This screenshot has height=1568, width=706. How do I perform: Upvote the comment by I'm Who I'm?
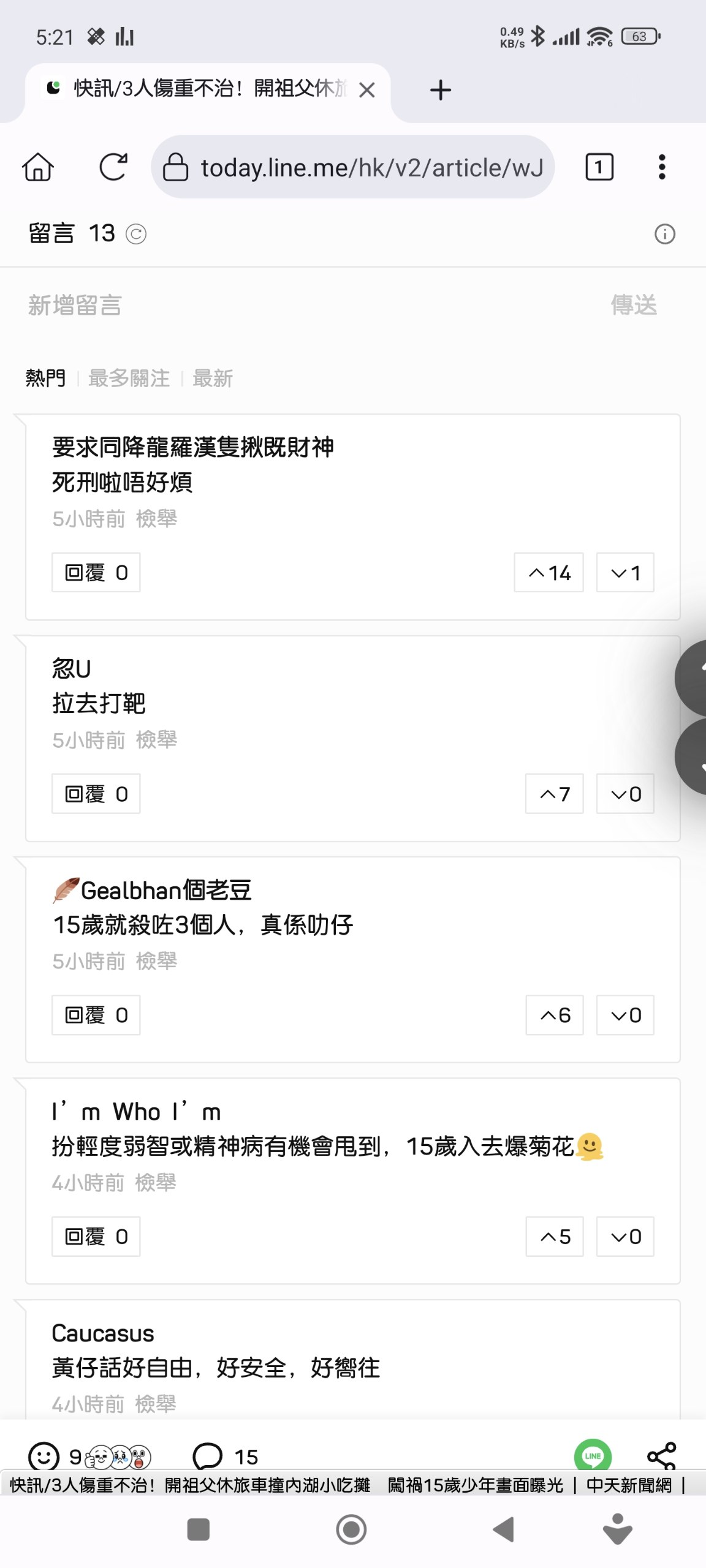(x=555, y=1236)
